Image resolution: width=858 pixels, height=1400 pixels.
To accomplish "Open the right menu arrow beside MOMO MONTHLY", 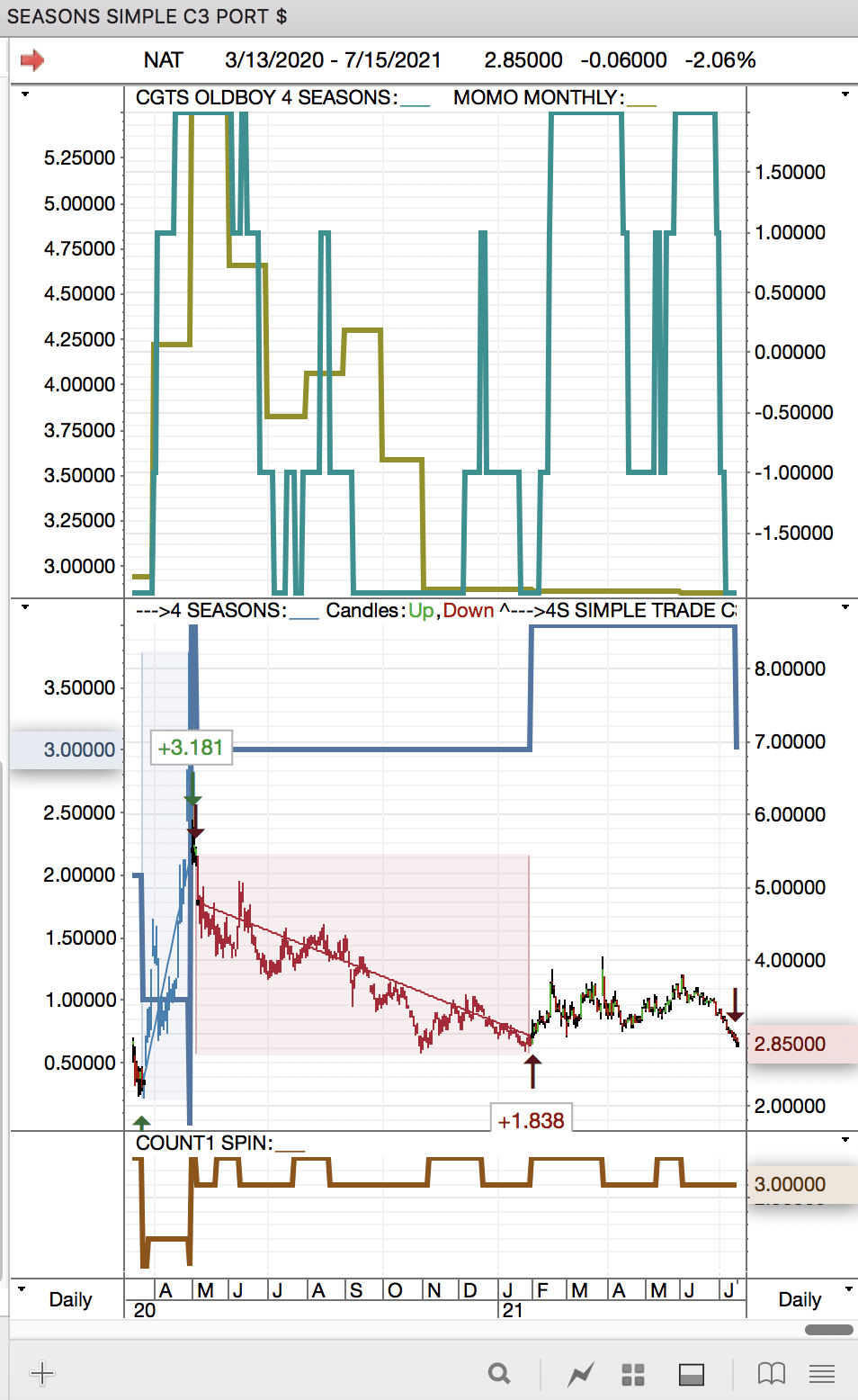I will (x=845, y=94).
